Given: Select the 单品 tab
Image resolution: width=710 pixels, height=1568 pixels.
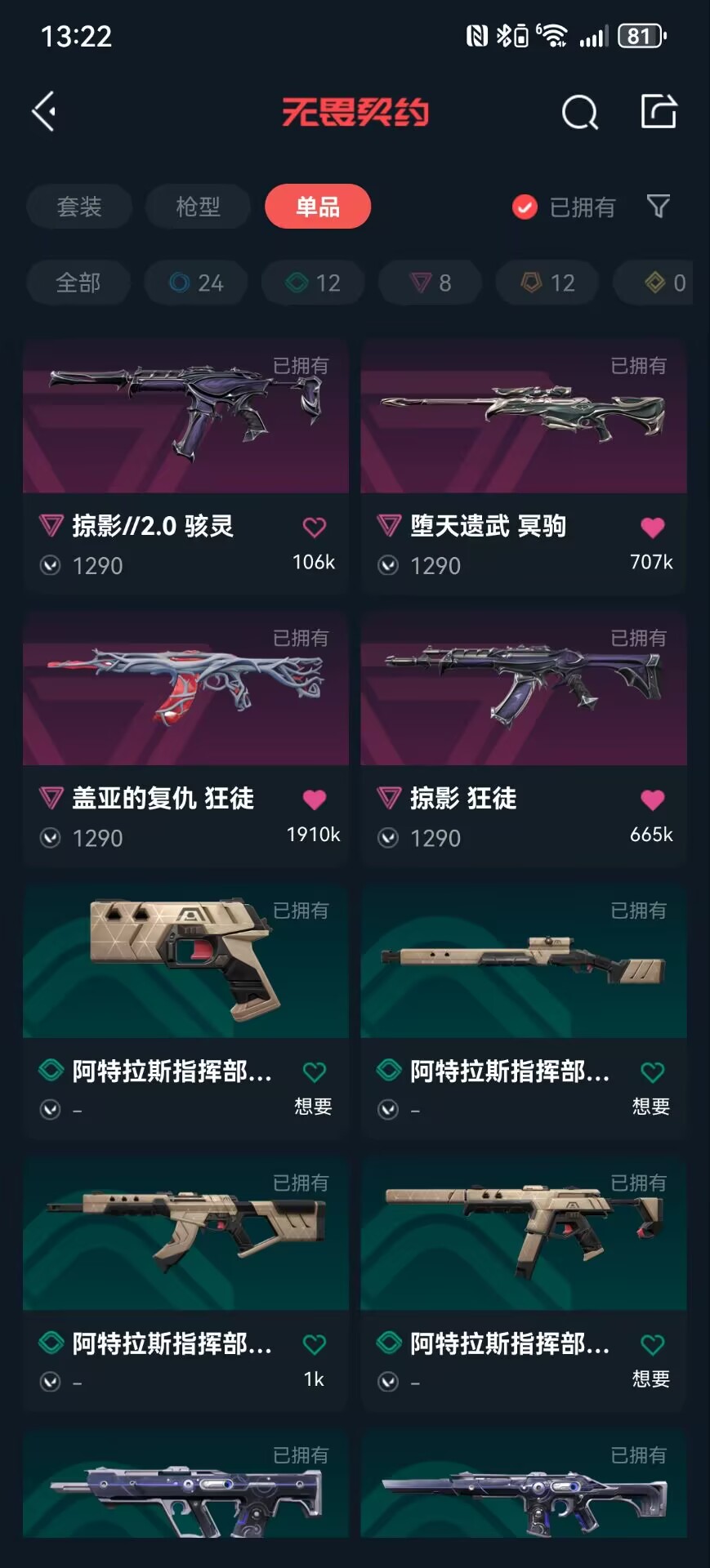Looking at the screenshot, I should 318,207.
